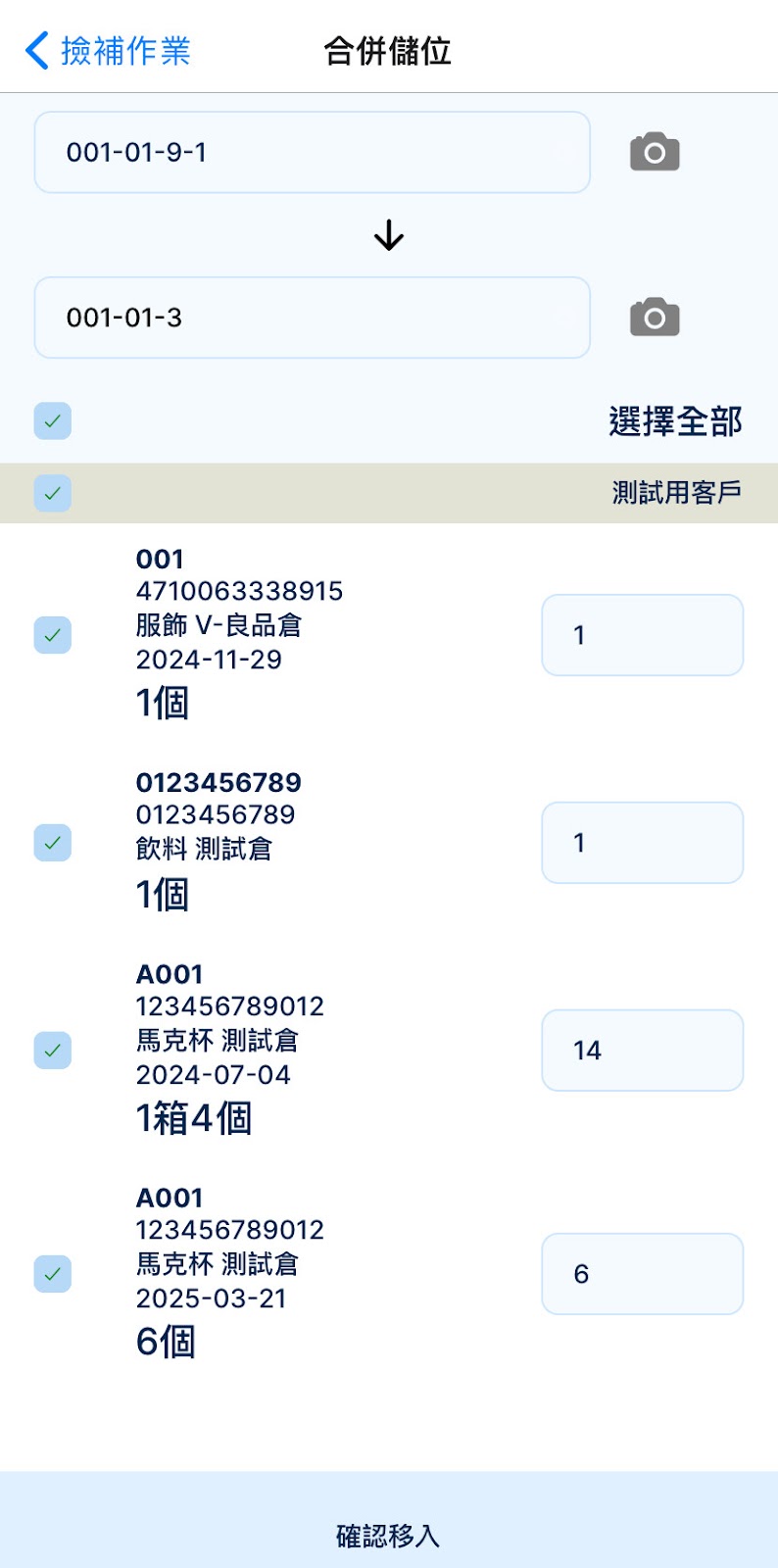Viewport: 778px width, 1568px height.
Task: Edit quantity 14 for 馬克杯 2024-07-04
Action: point(643,1051)
